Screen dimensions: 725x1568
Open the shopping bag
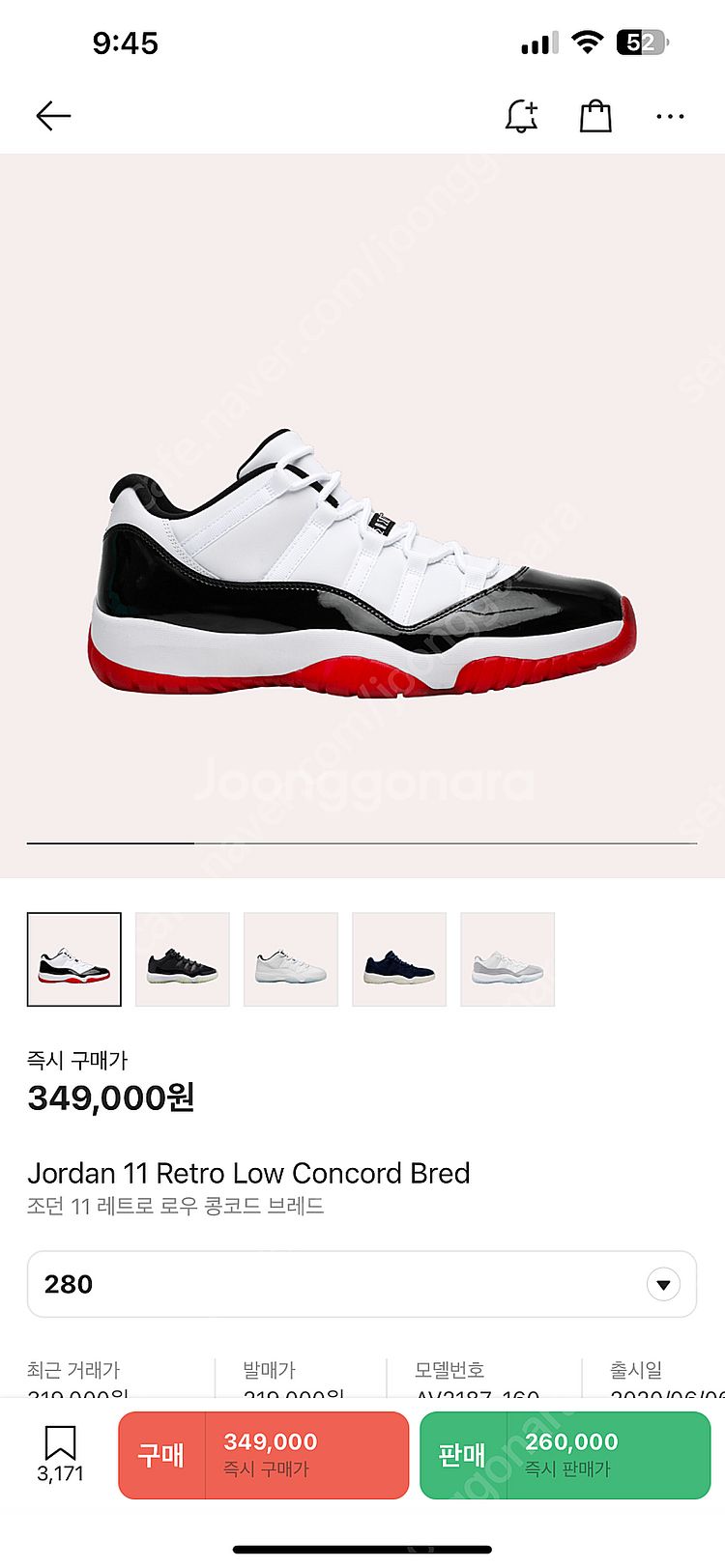[595, 117]
